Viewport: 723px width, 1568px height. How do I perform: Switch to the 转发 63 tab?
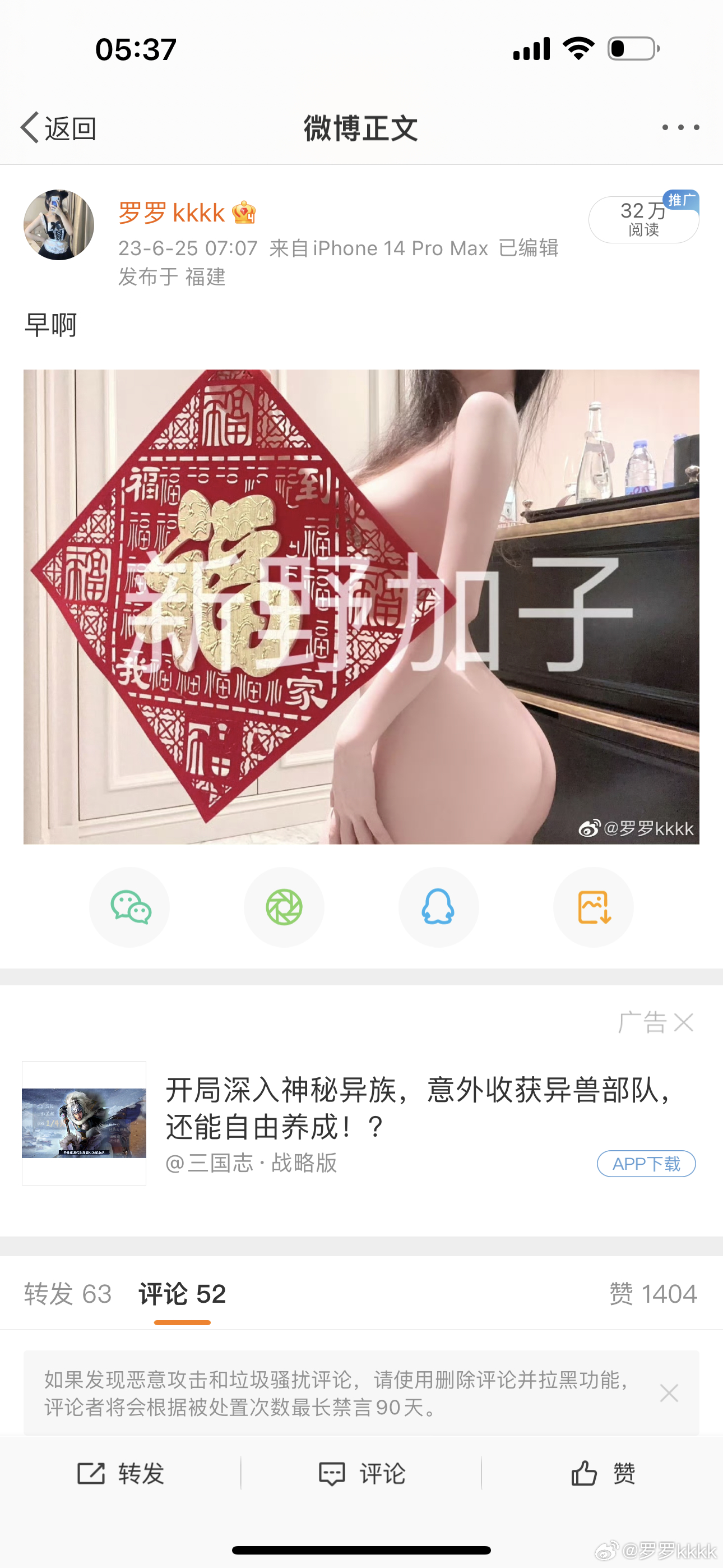coord(68,1293)
